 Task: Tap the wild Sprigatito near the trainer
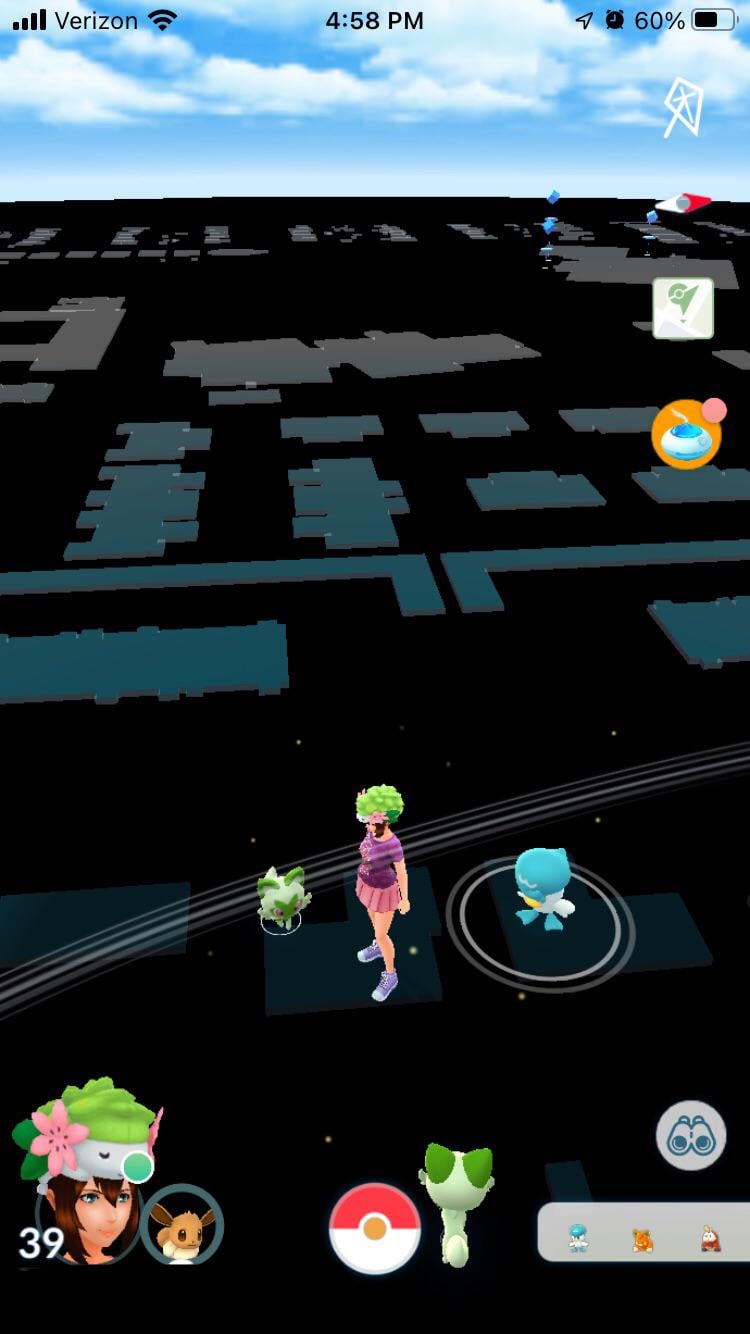tap(282, 896)
